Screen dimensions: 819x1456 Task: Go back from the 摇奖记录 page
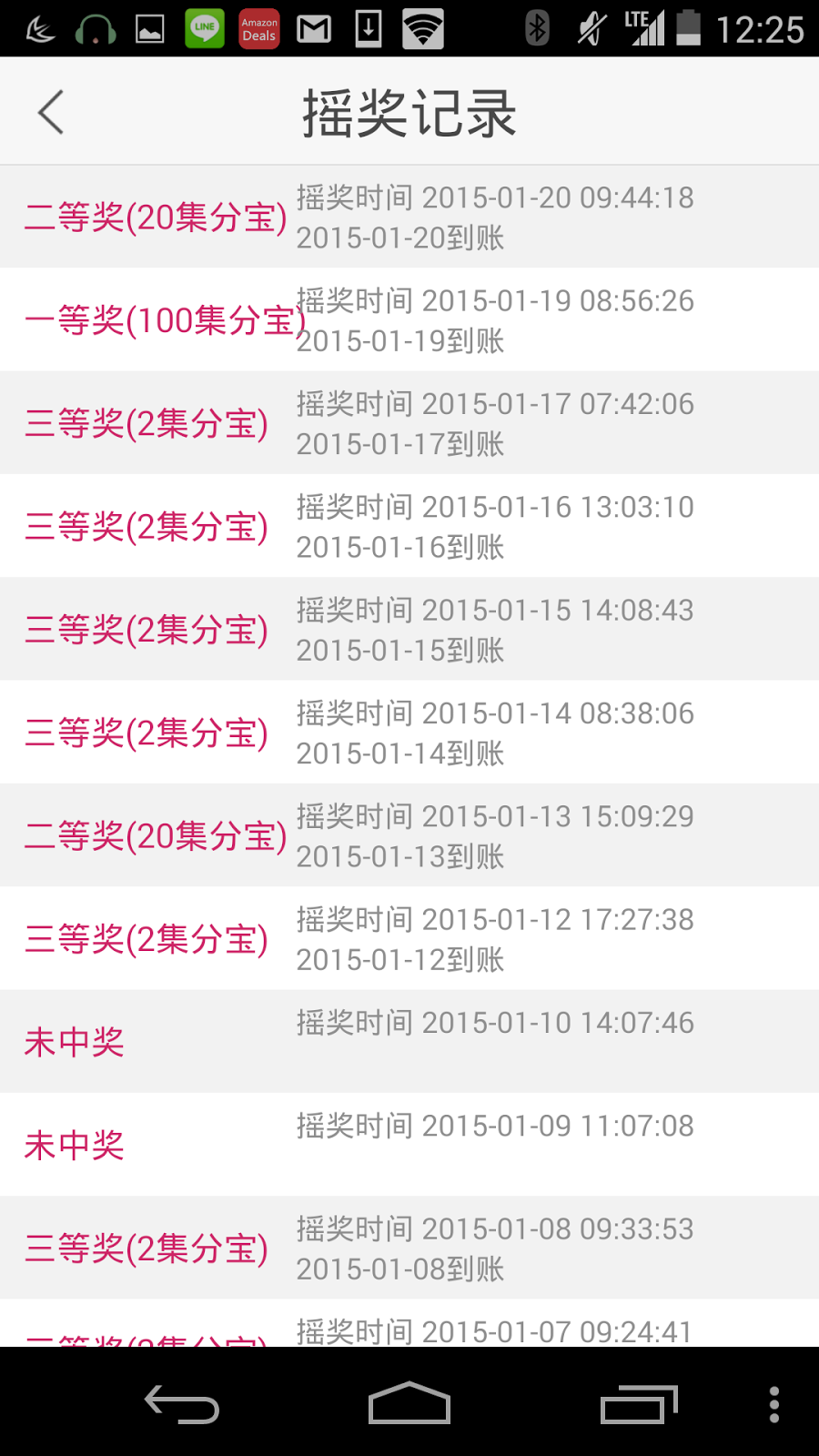tap(52, 113)
